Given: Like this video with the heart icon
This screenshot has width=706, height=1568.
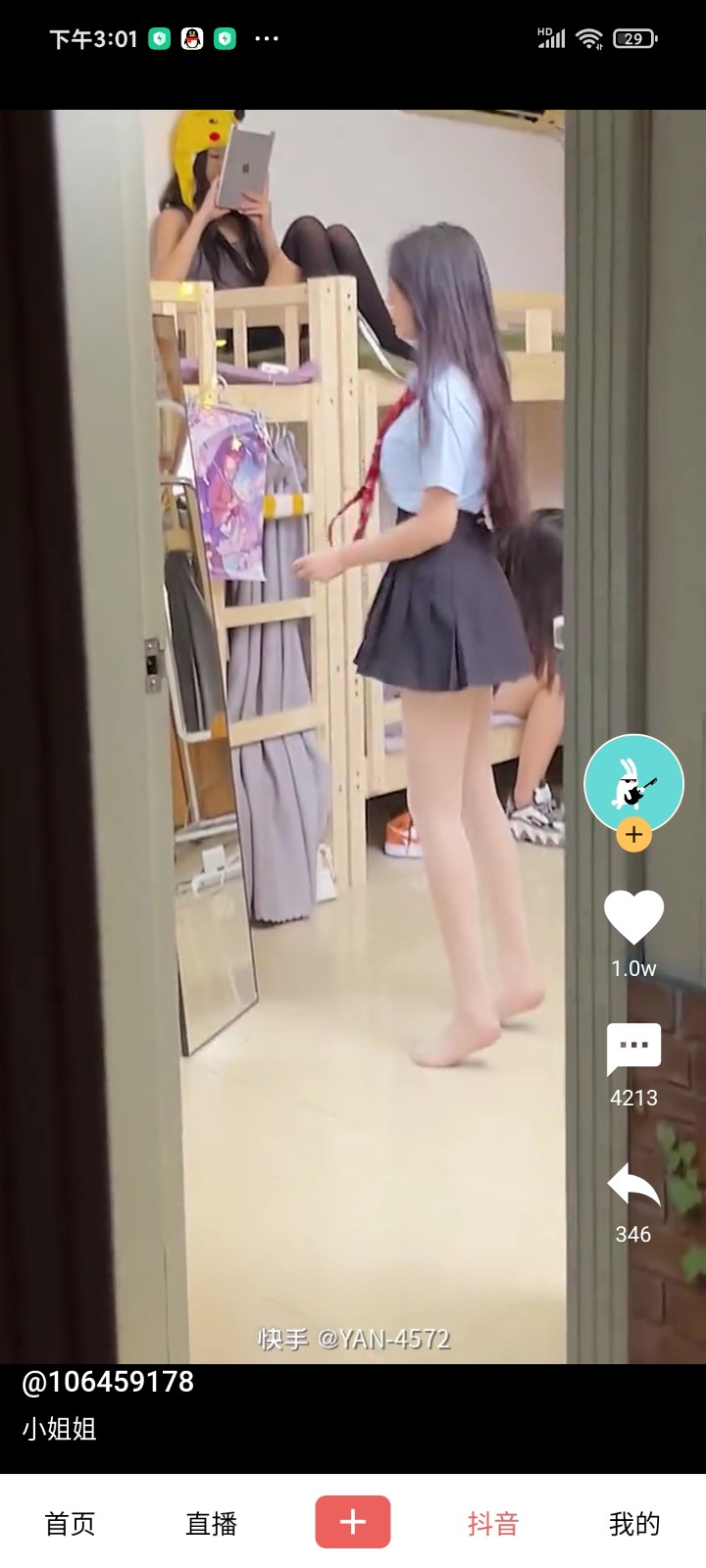Looking at the screenshot, I should click(633, 918).
